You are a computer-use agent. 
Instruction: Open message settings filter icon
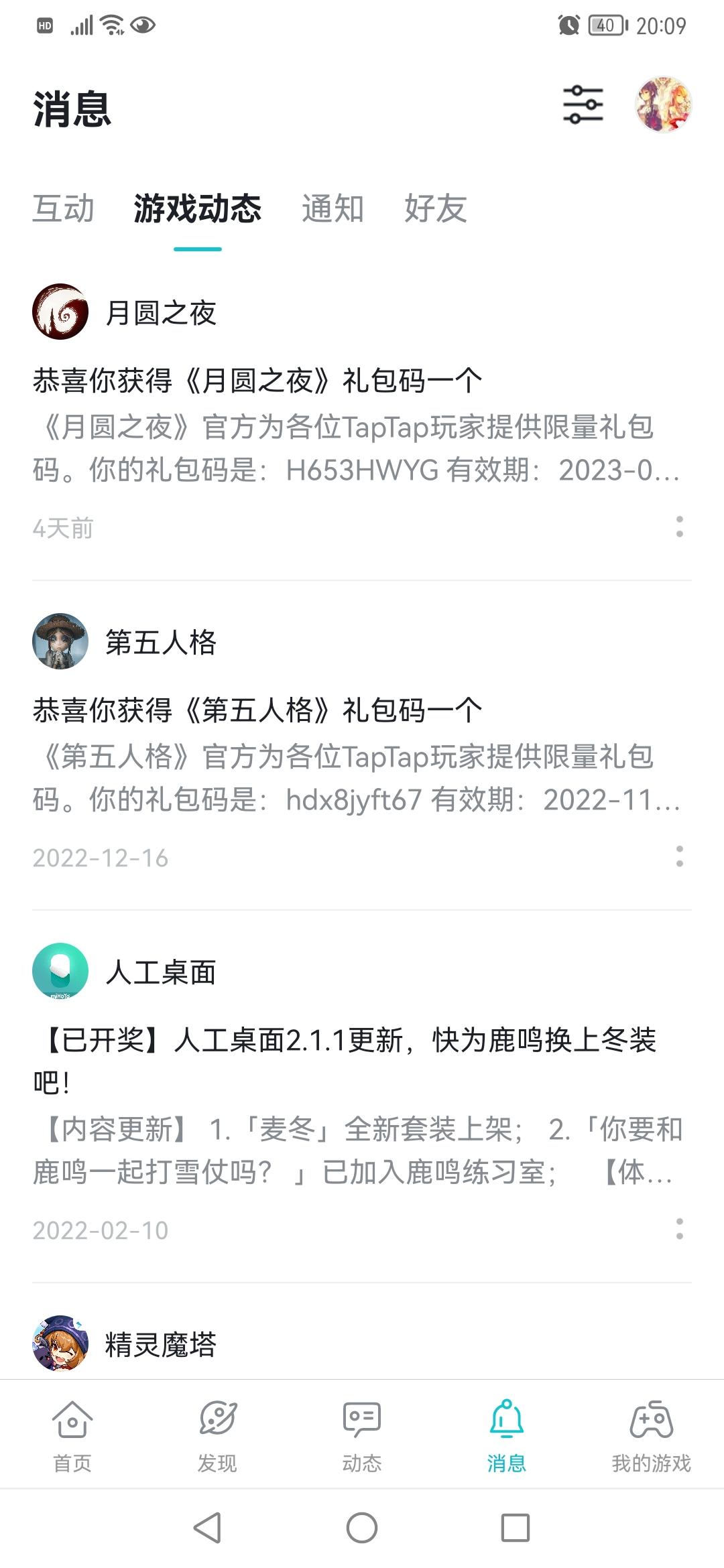(583, 105)
